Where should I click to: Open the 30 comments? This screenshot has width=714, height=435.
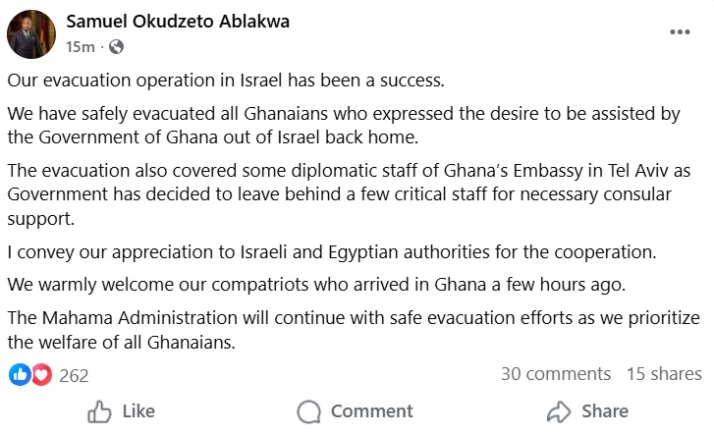coord(555,373)
